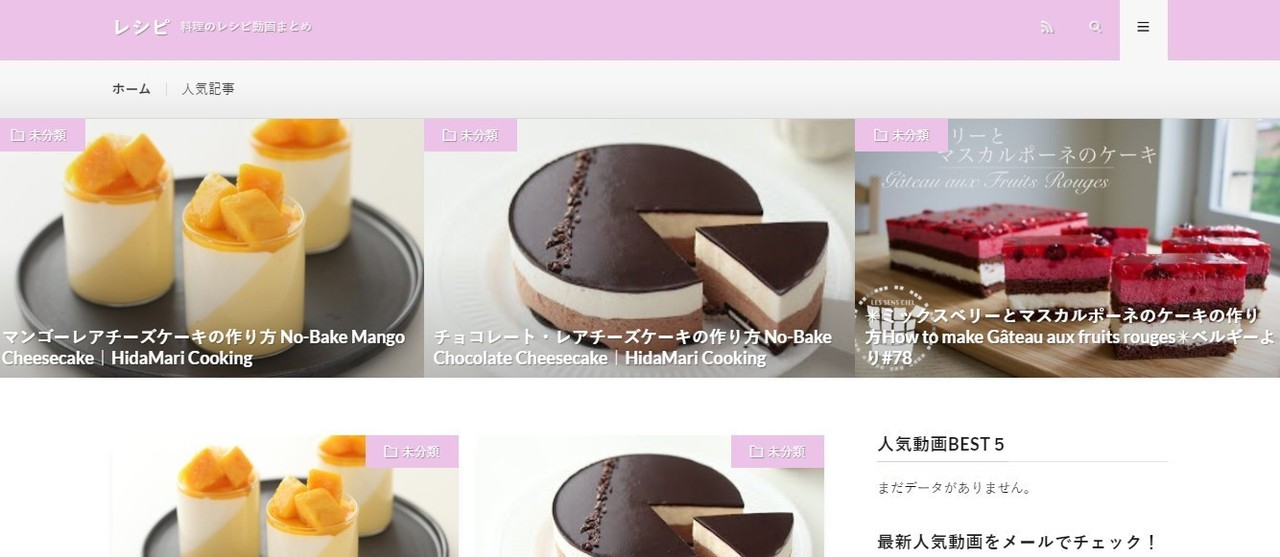Image resolution: width=1280 pixels, height=557 pixels.
Task: Select 未分類 tag on the lower chocolate cake card
Action: pos(777,451)
